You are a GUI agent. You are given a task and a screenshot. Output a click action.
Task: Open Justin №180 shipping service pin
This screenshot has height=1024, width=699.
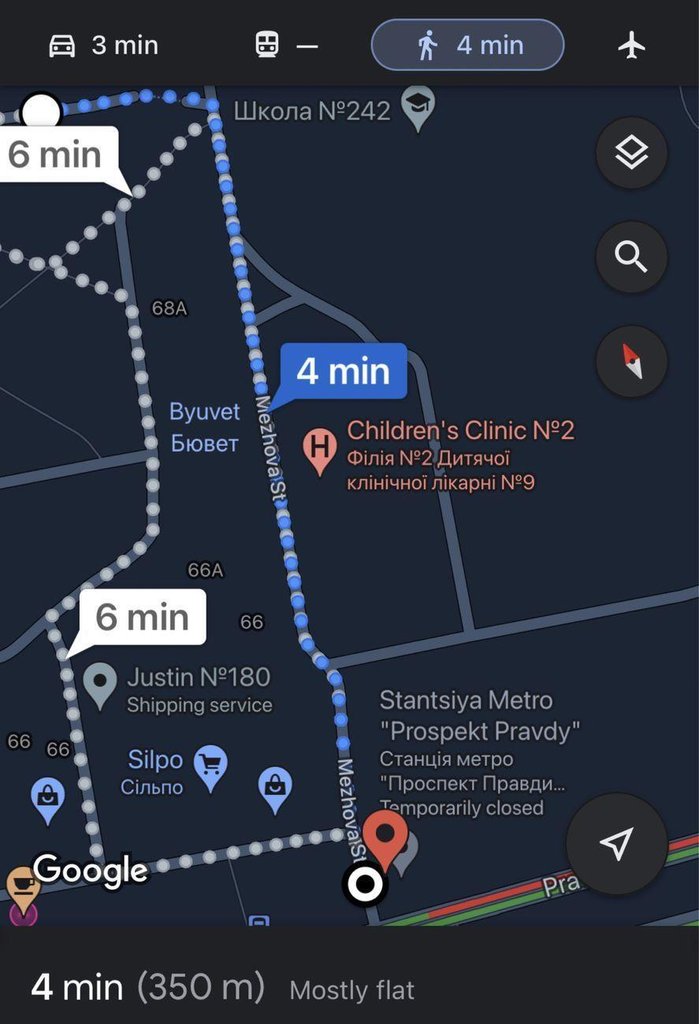click(x=100, y=684)
